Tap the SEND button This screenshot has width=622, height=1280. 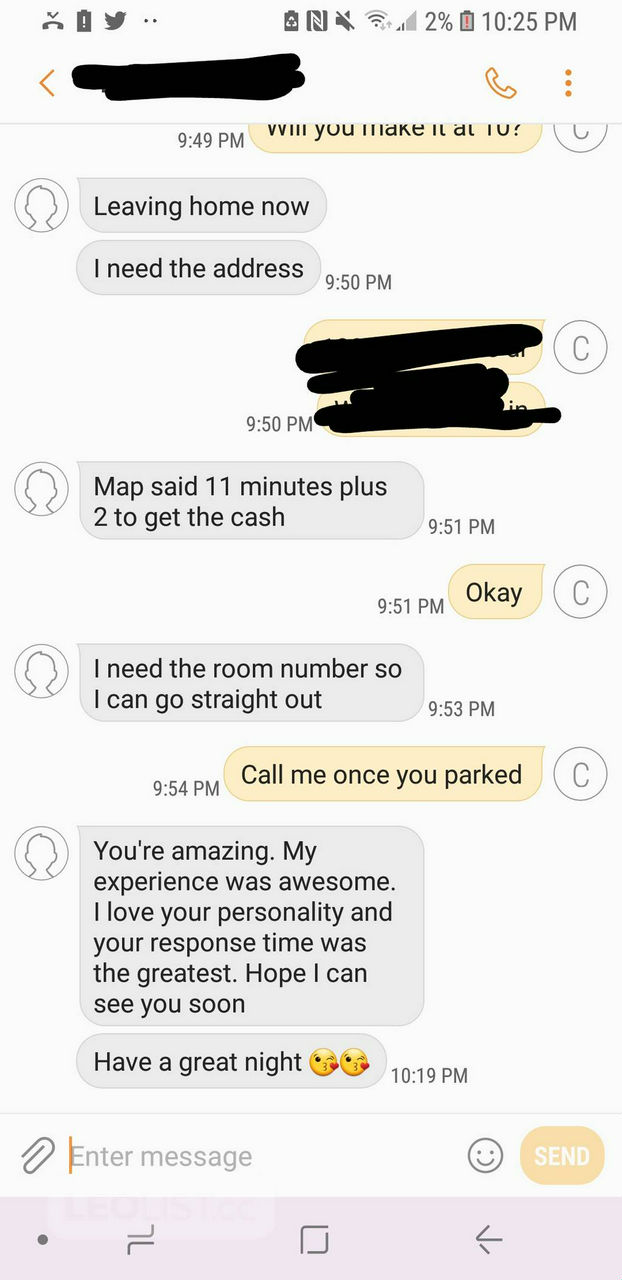pos(561,1156)
